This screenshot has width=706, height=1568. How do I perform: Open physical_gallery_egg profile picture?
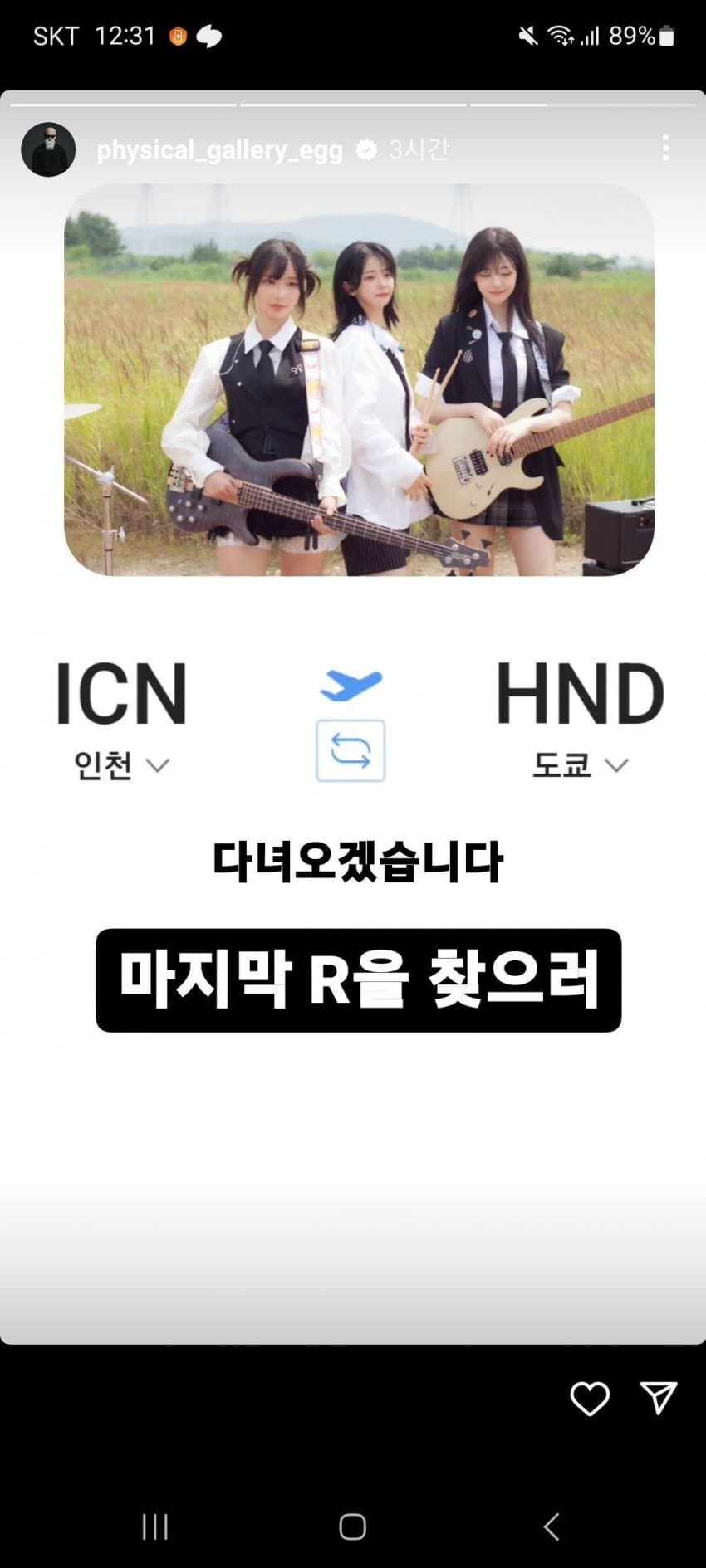pyautogui.click(x=48, y=149)
